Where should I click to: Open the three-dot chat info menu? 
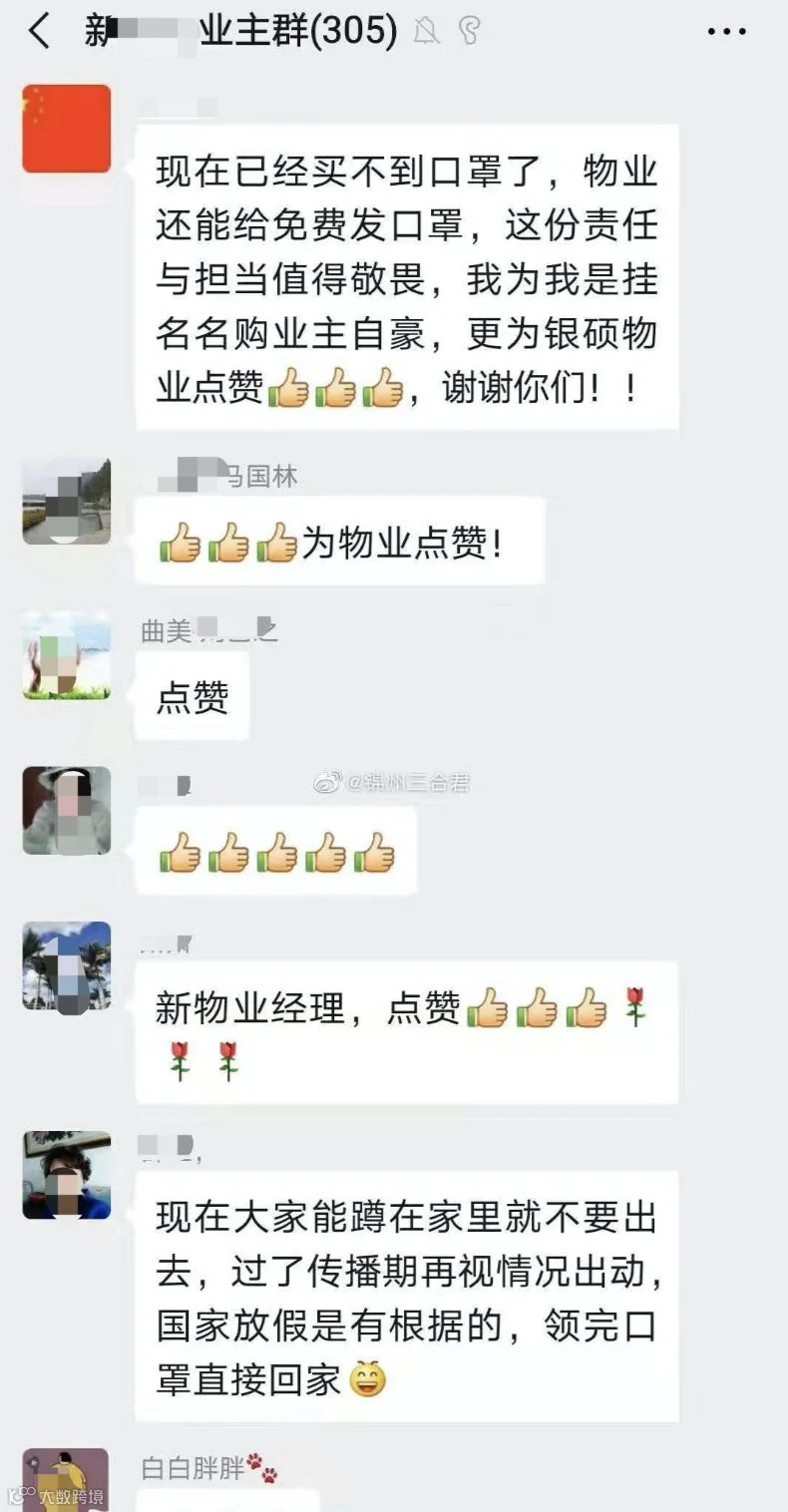(726, 32)
